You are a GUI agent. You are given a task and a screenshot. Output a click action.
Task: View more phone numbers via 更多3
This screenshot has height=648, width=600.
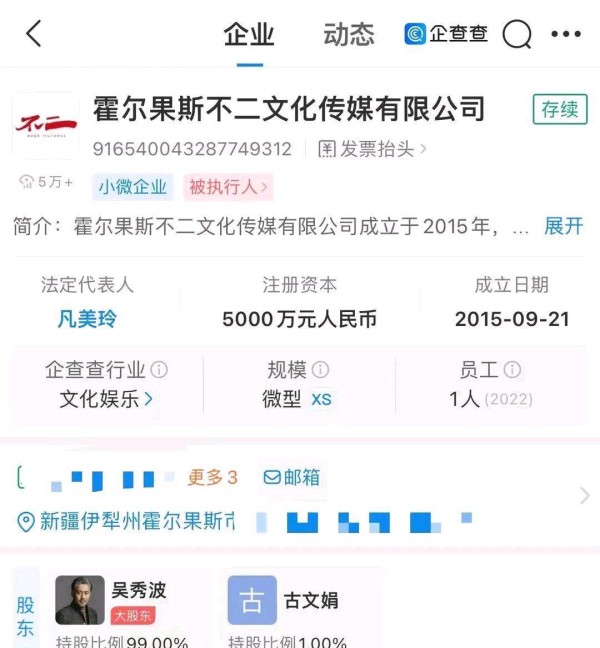[212, 478]
